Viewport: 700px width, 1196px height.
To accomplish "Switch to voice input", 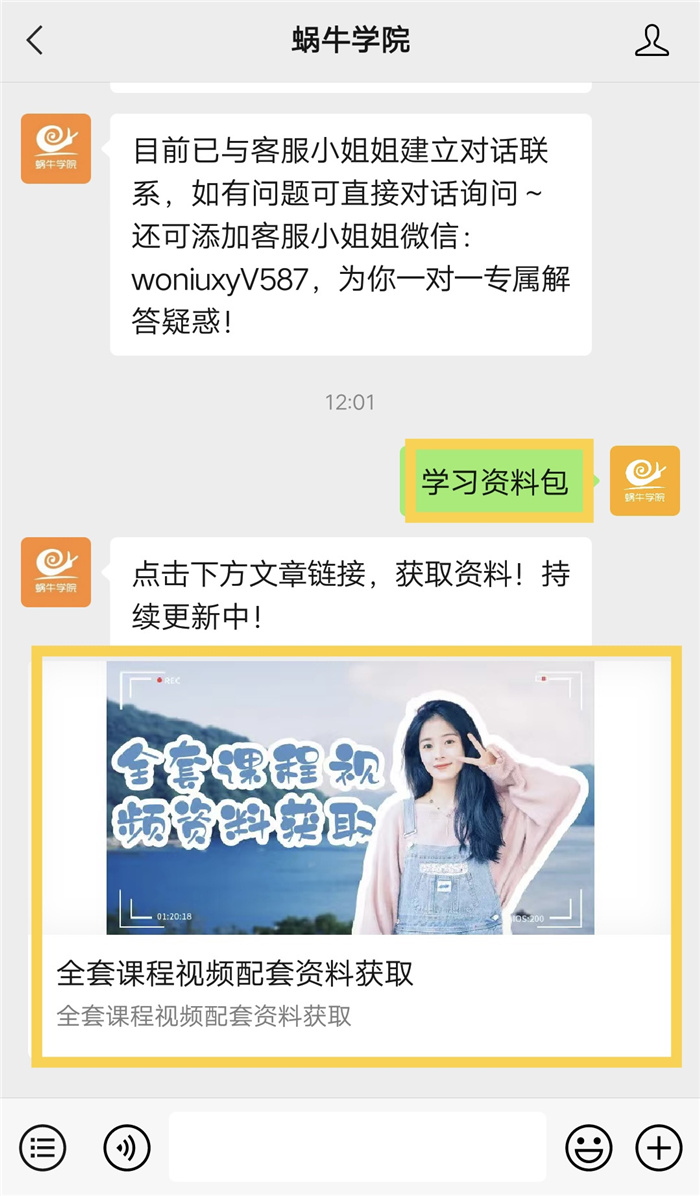I will tap(127, 1147).
